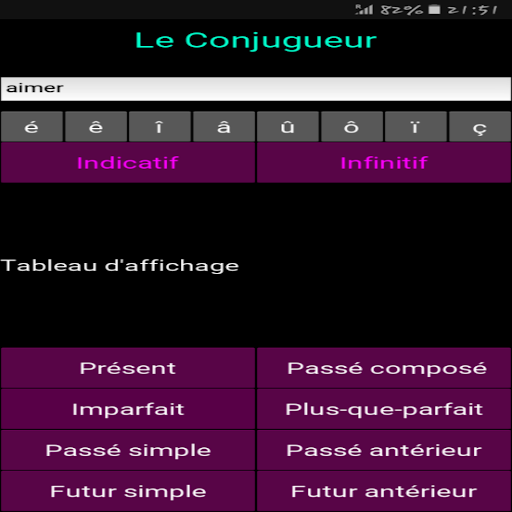Show the Passé composé conjugation
Screen dimensions: 512x512
click(384, 368)
